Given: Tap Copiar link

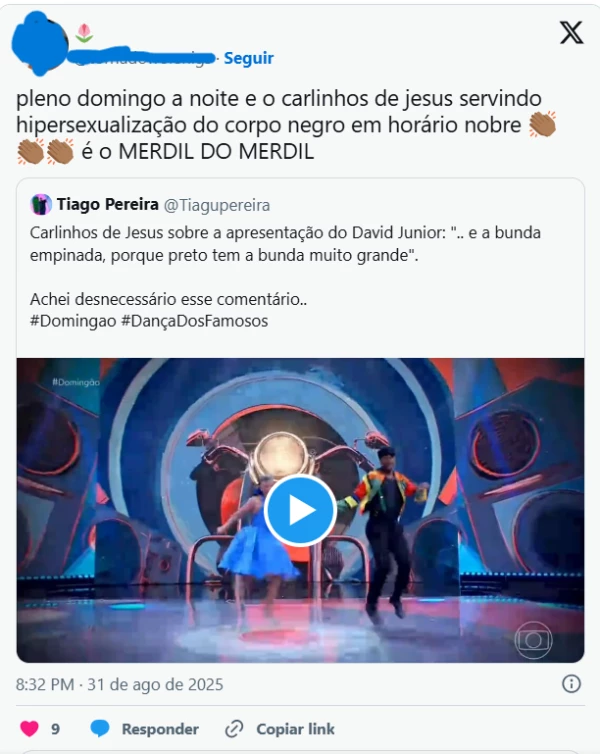Looking at the screenshot, I should click(x=280, y=729).
